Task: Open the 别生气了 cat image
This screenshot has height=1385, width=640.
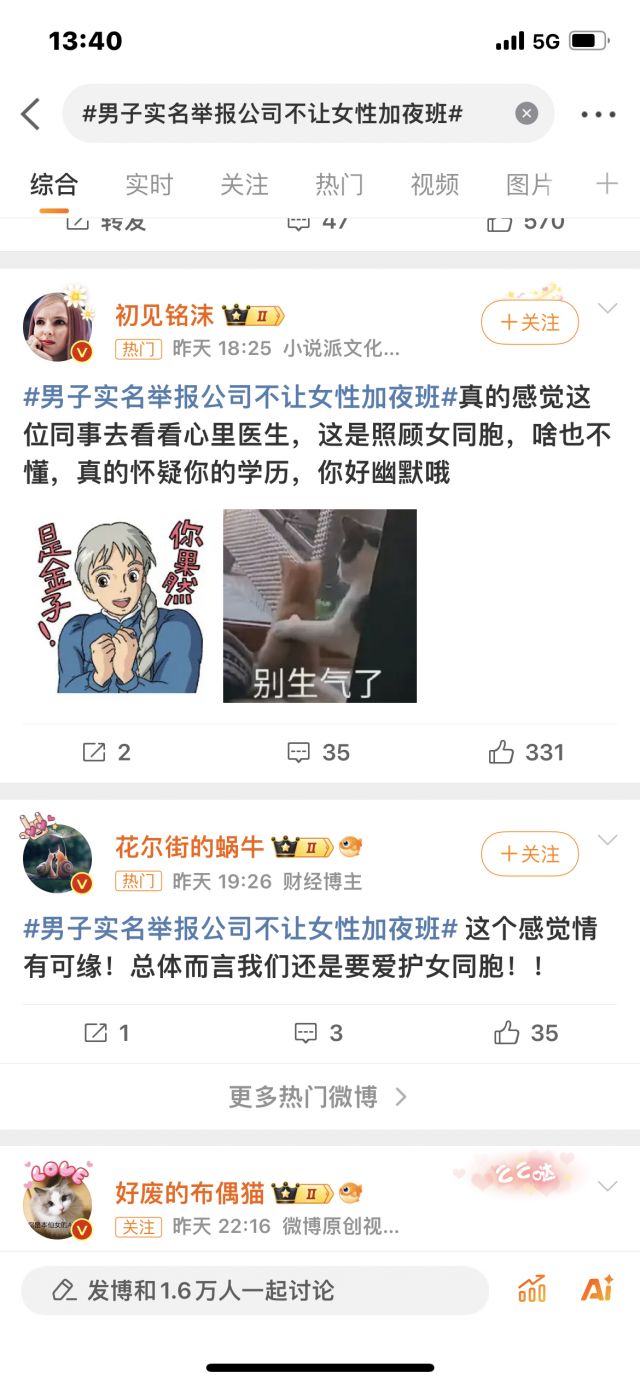Action: coord(319,605)
